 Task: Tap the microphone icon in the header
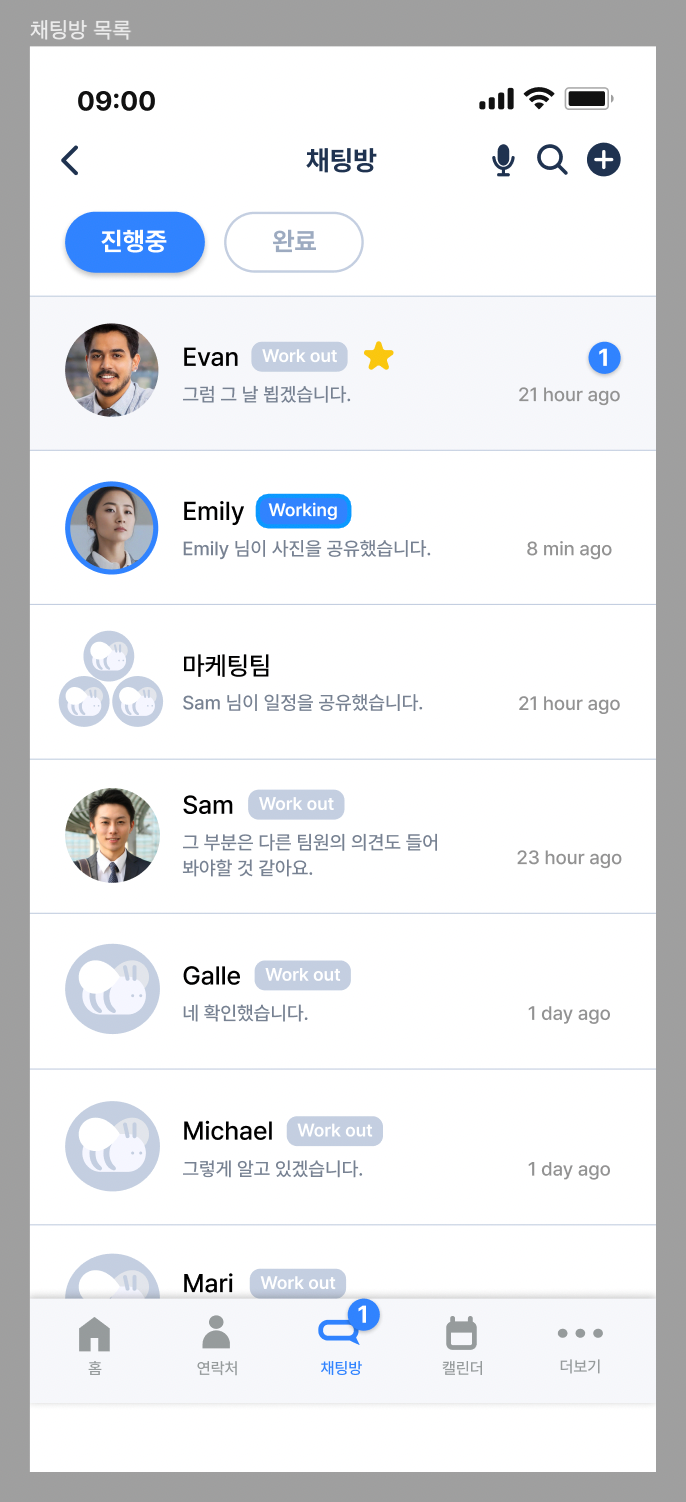tap(504, 160)
